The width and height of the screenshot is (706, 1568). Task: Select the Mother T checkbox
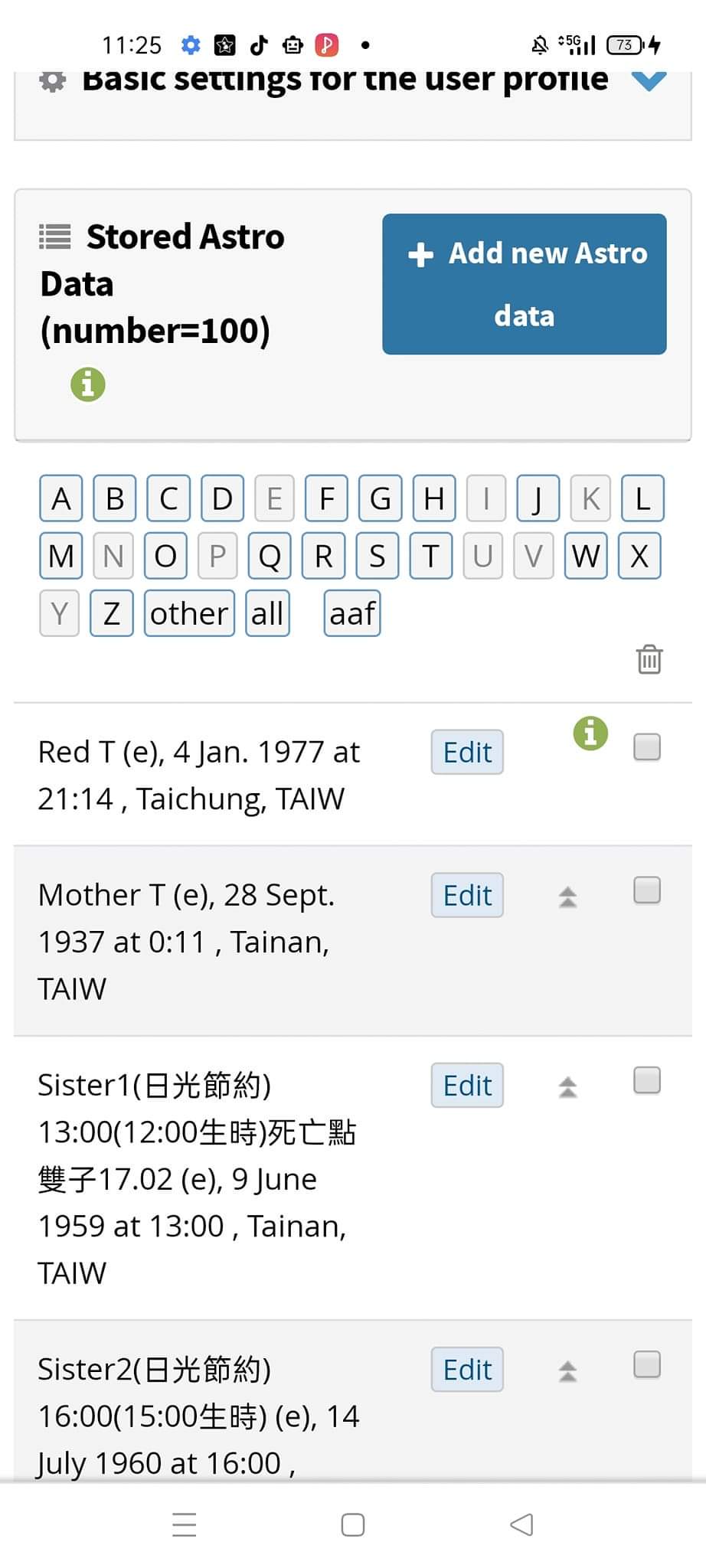[647, 890]
